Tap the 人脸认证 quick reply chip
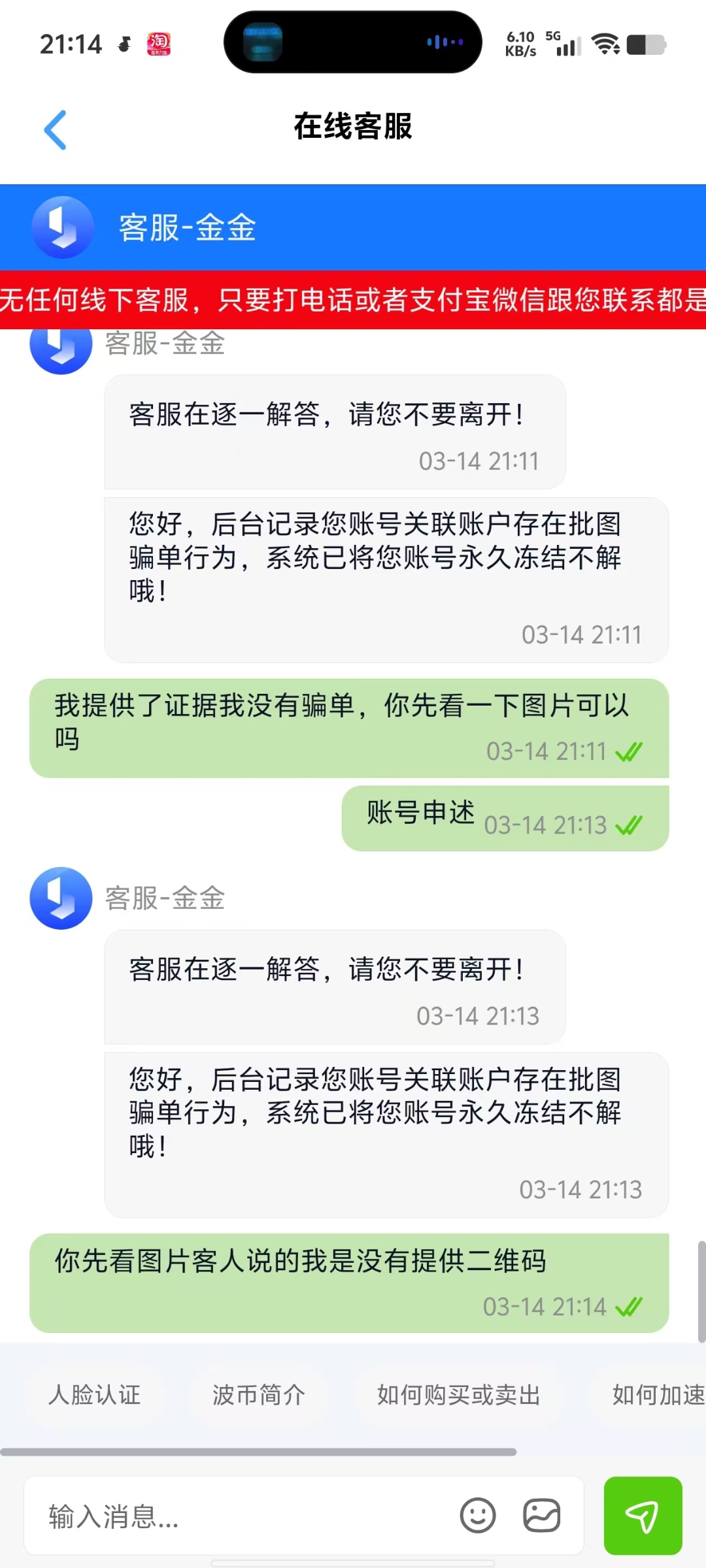This screenshot has width=706, height=1568. 94,1394
